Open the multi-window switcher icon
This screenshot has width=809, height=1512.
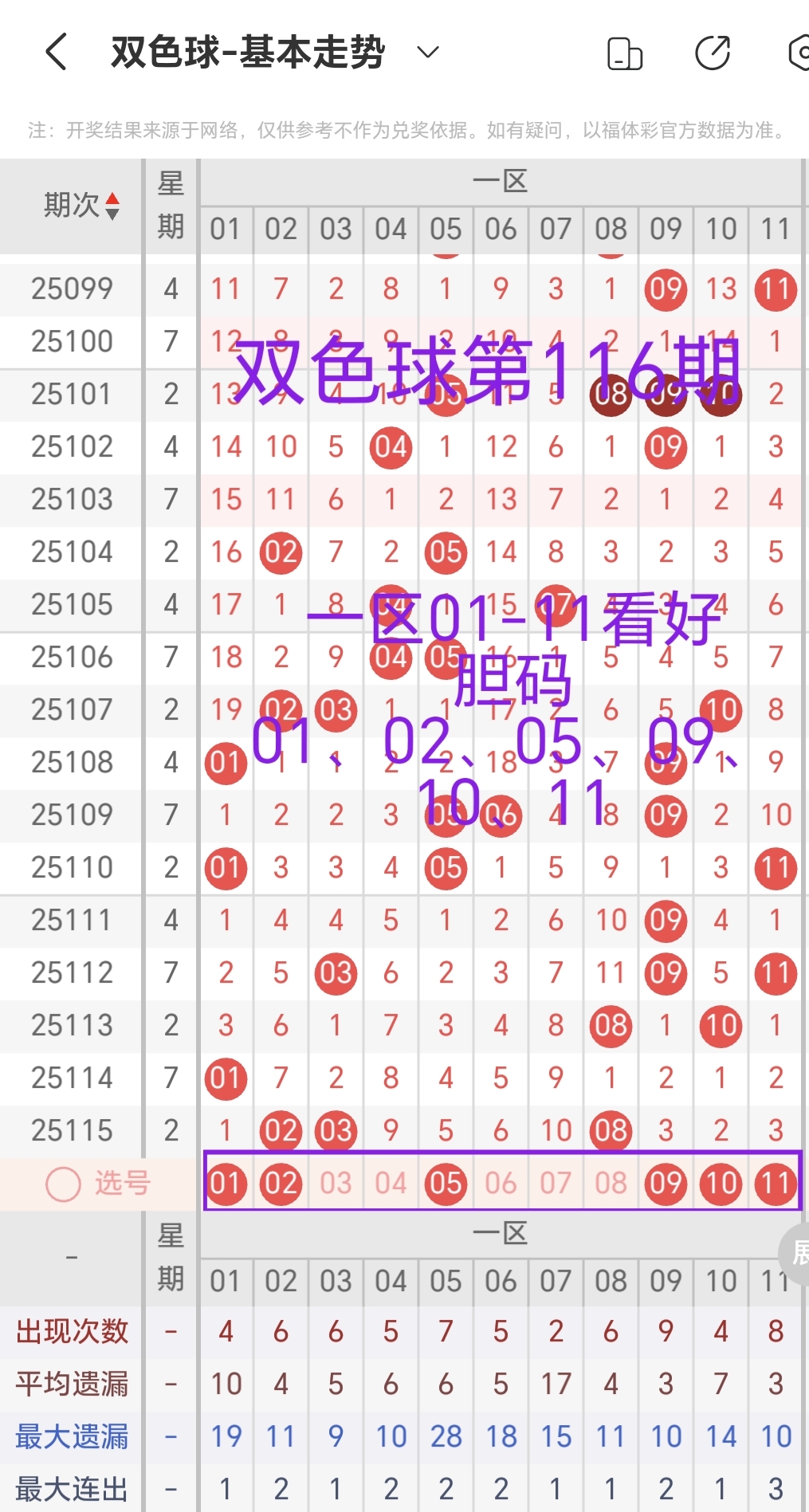(624, 51)
